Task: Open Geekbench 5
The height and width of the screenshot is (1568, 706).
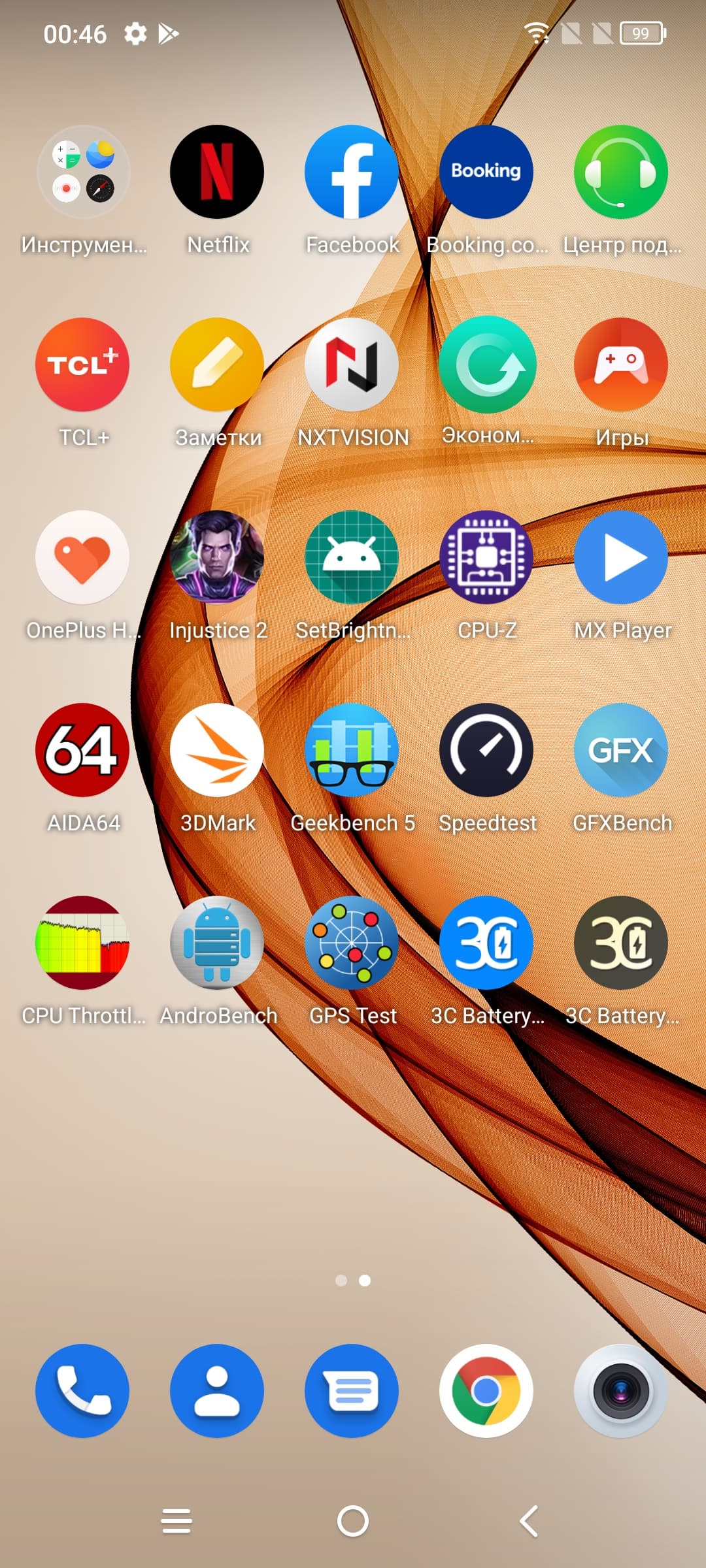Action: [352, 750]
